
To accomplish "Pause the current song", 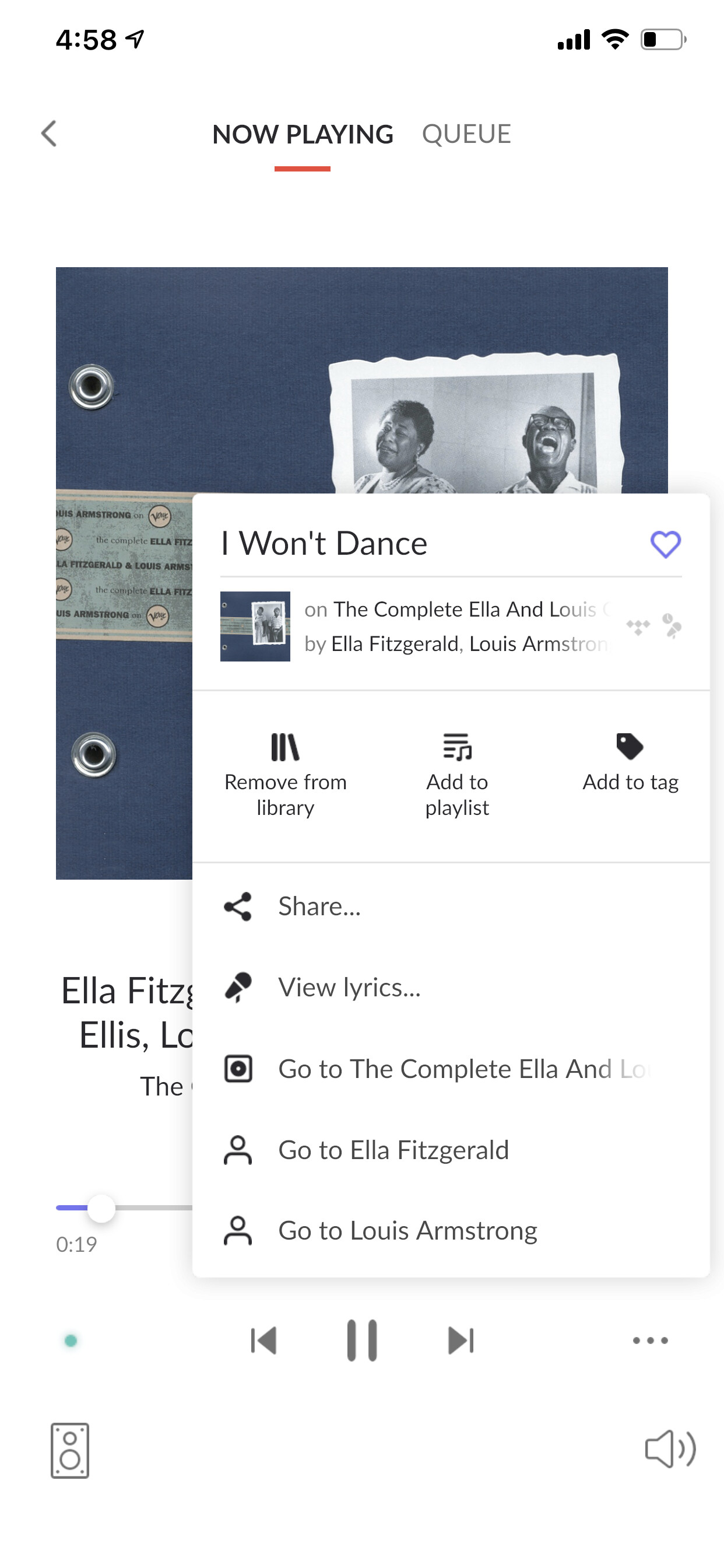I will 362,1340.
